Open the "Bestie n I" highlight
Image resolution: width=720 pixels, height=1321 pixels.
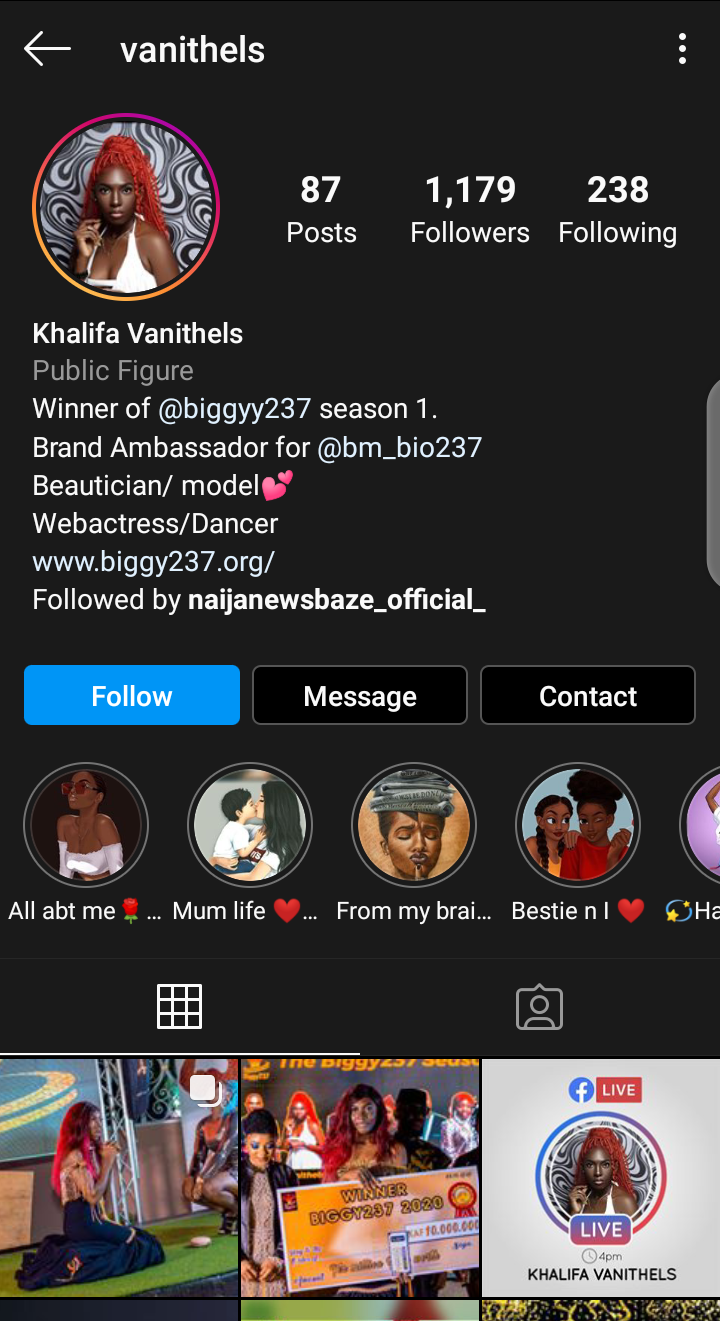tap(578, 826)
